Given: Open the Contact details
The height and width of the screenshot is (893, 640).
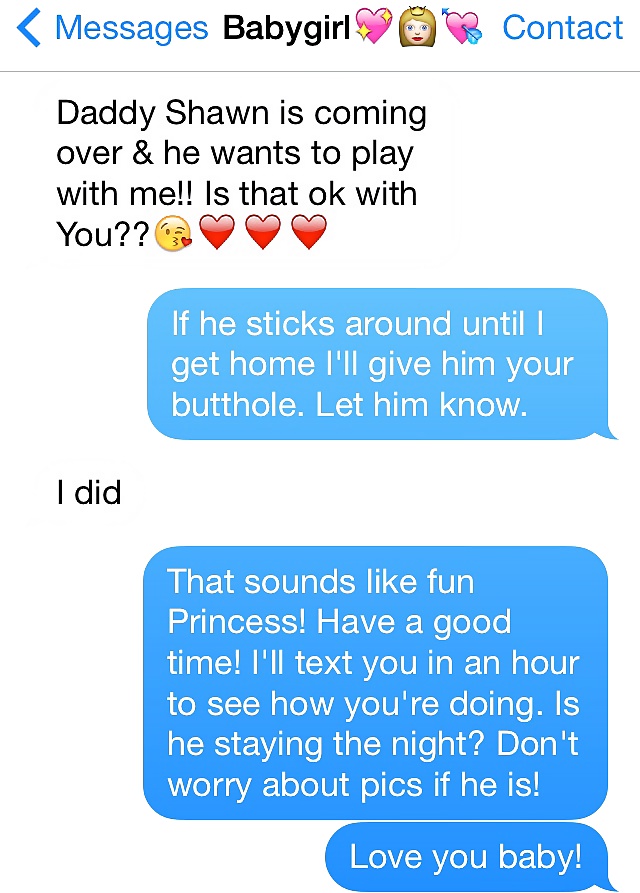Looking at the screenshot, I should [562, 28].
